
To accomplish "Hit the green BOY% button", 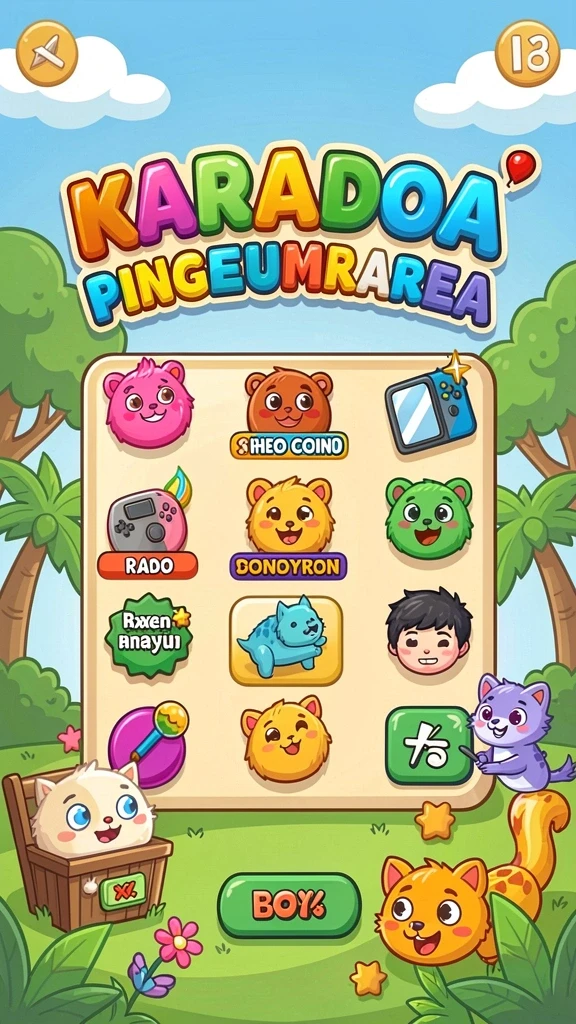I will pyautogui.click(x=289, y=905).
